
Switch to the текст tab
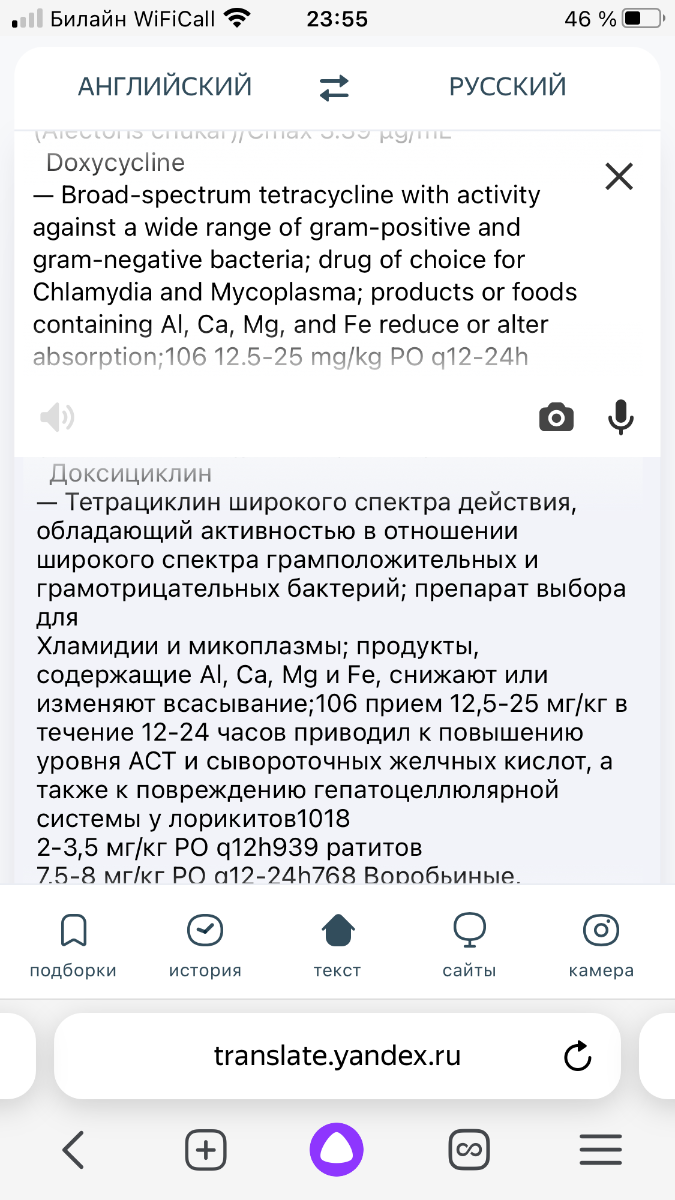[337, 945]
